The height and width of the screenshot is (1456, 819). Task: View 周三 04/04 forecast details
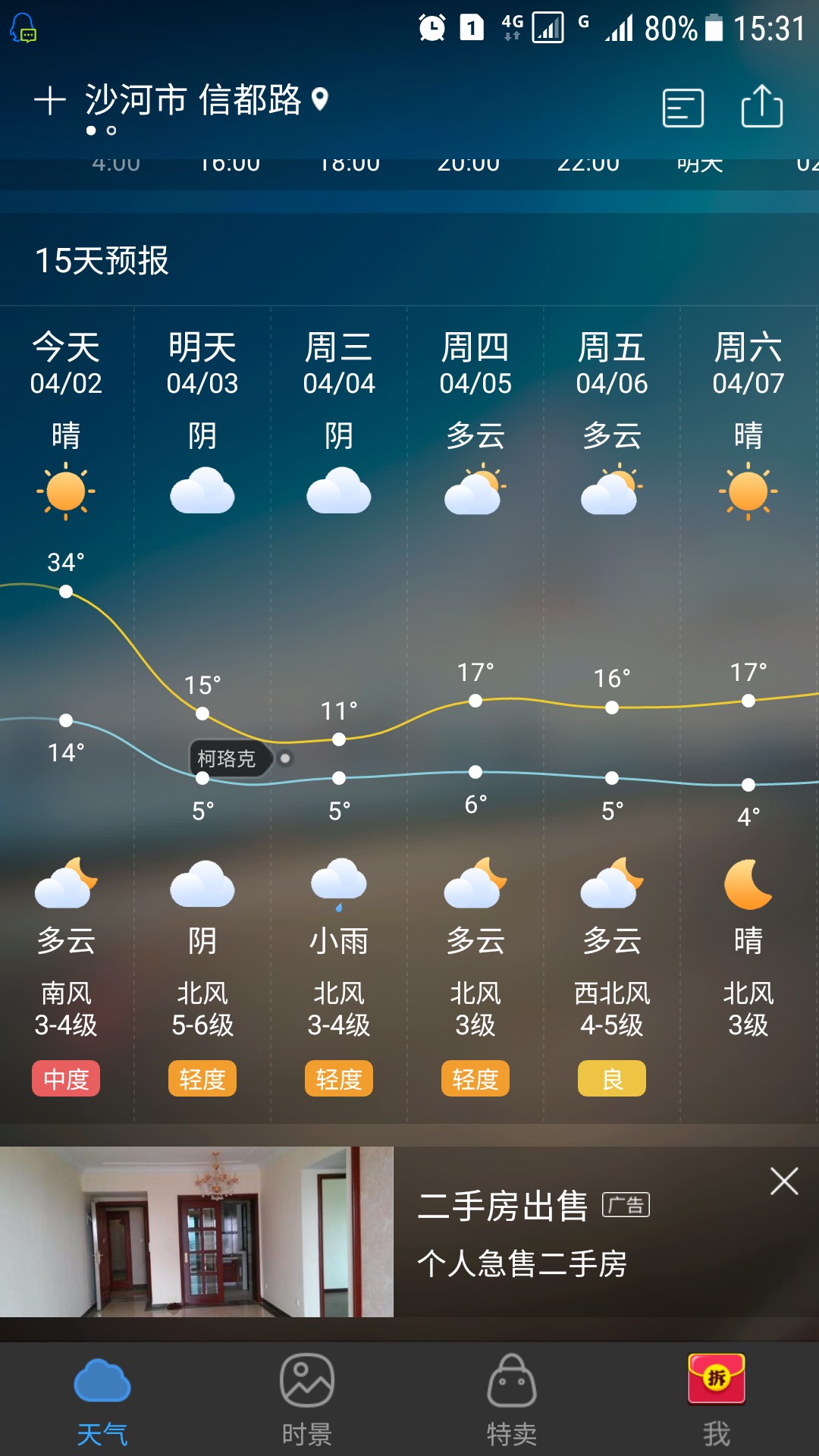[339, 713]
